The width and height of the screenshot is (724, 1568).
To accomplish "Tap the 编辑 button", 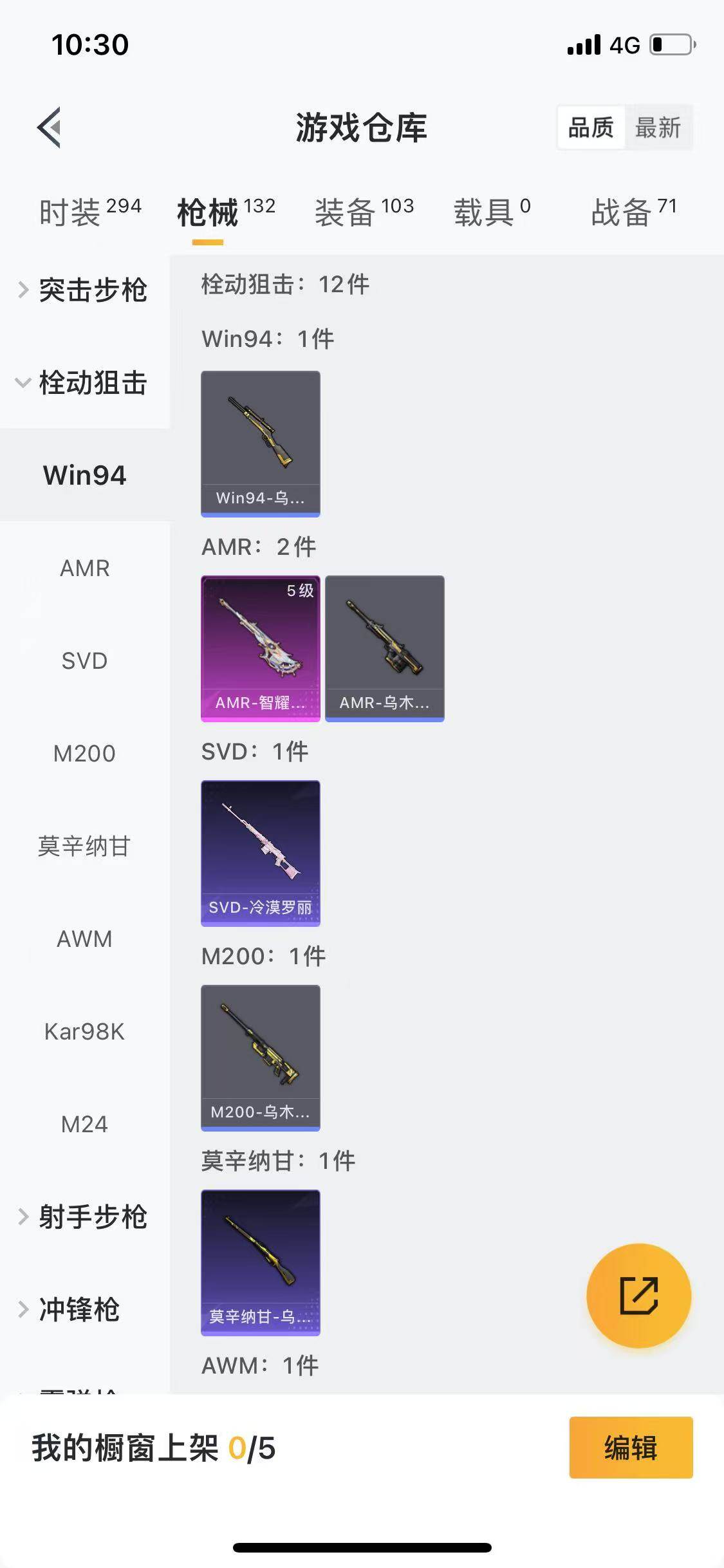I will [x=631, y=1448].
